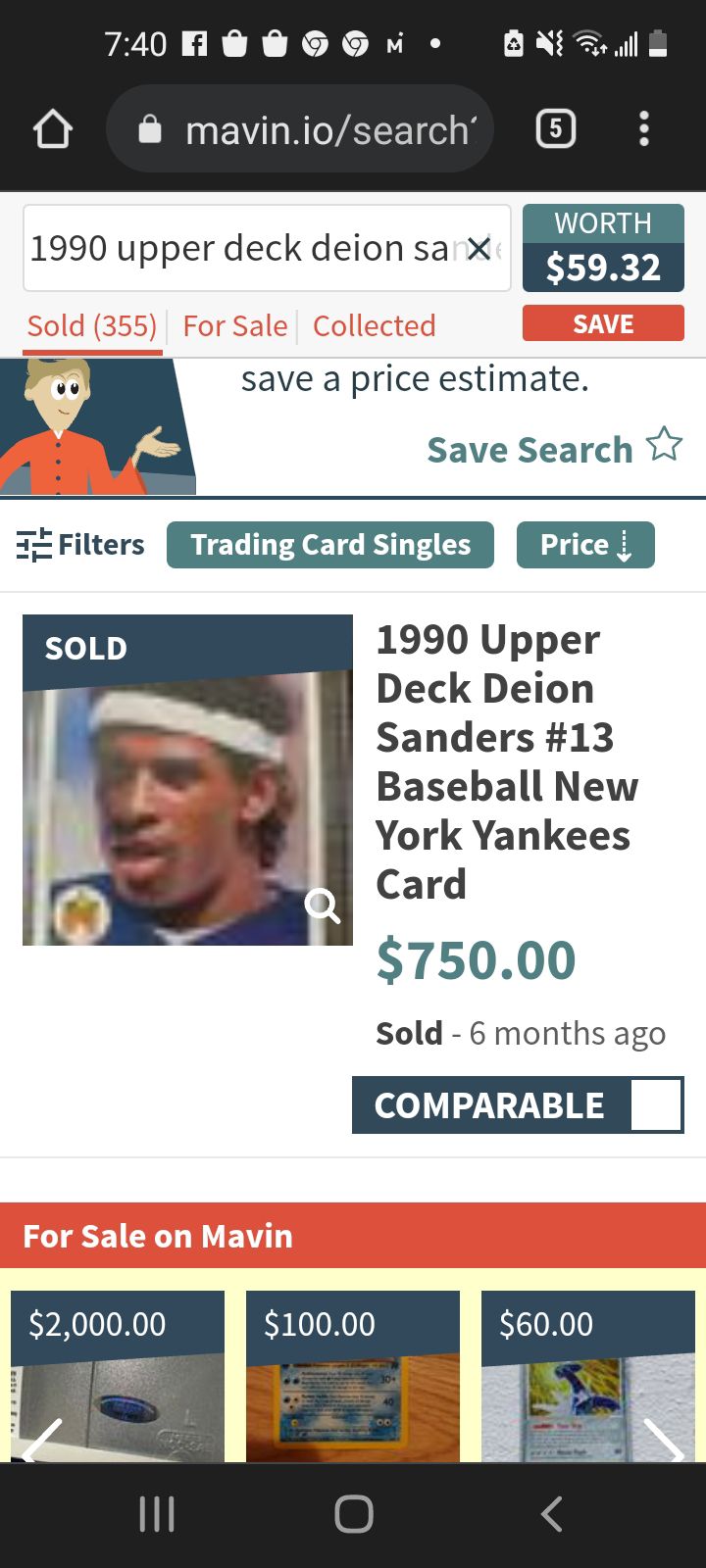The width and height of the screenshot is (706, 1568).
Task: Show next for-sale items with right arrow
Action: (663, 1441)
